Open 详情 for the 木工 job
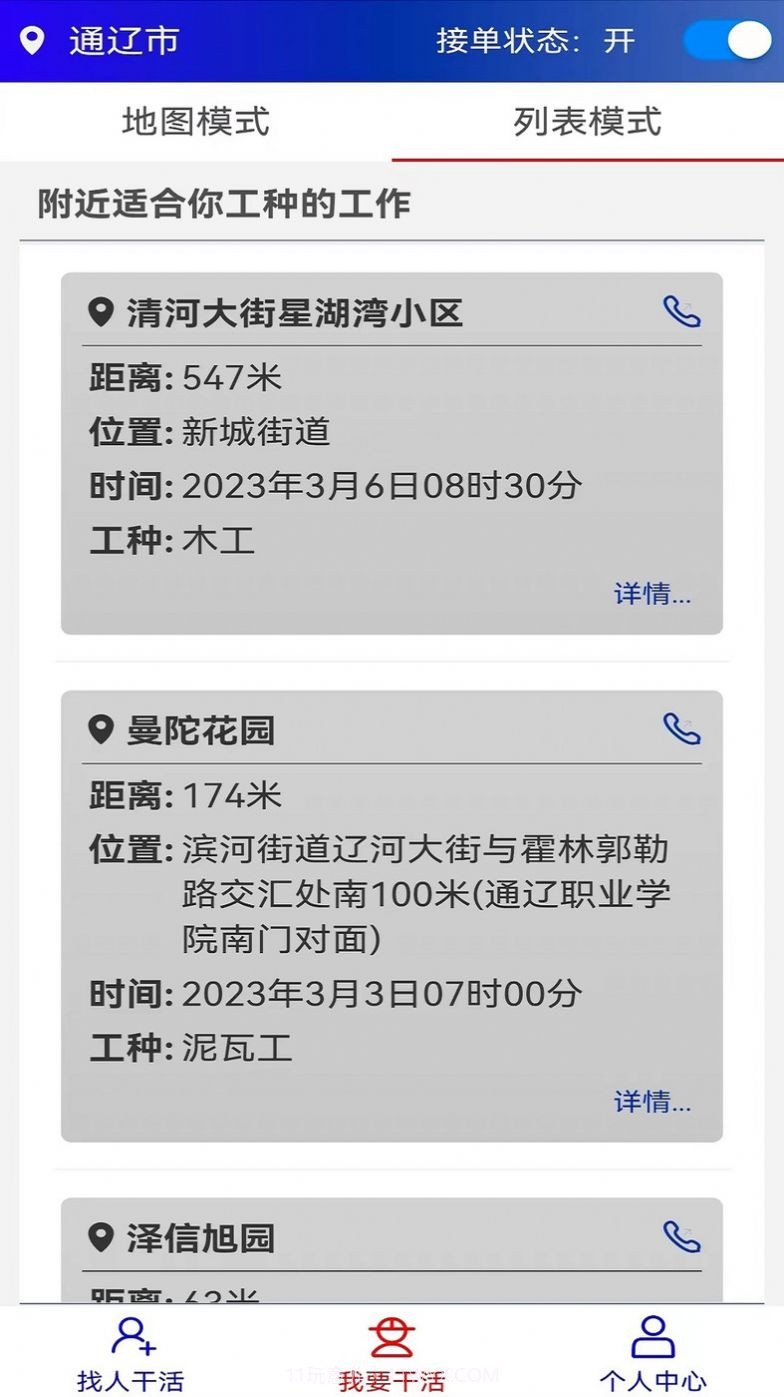784x1397 pixels. (652, 595)
